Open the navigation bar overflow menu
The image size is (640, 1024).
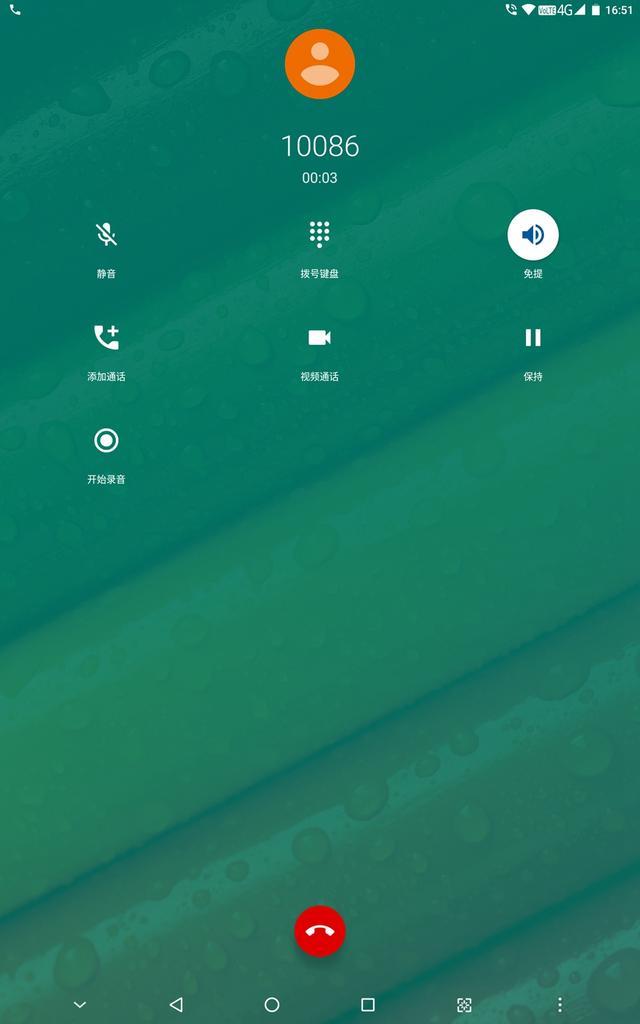pyautogui.click(x=560, y=1004)
